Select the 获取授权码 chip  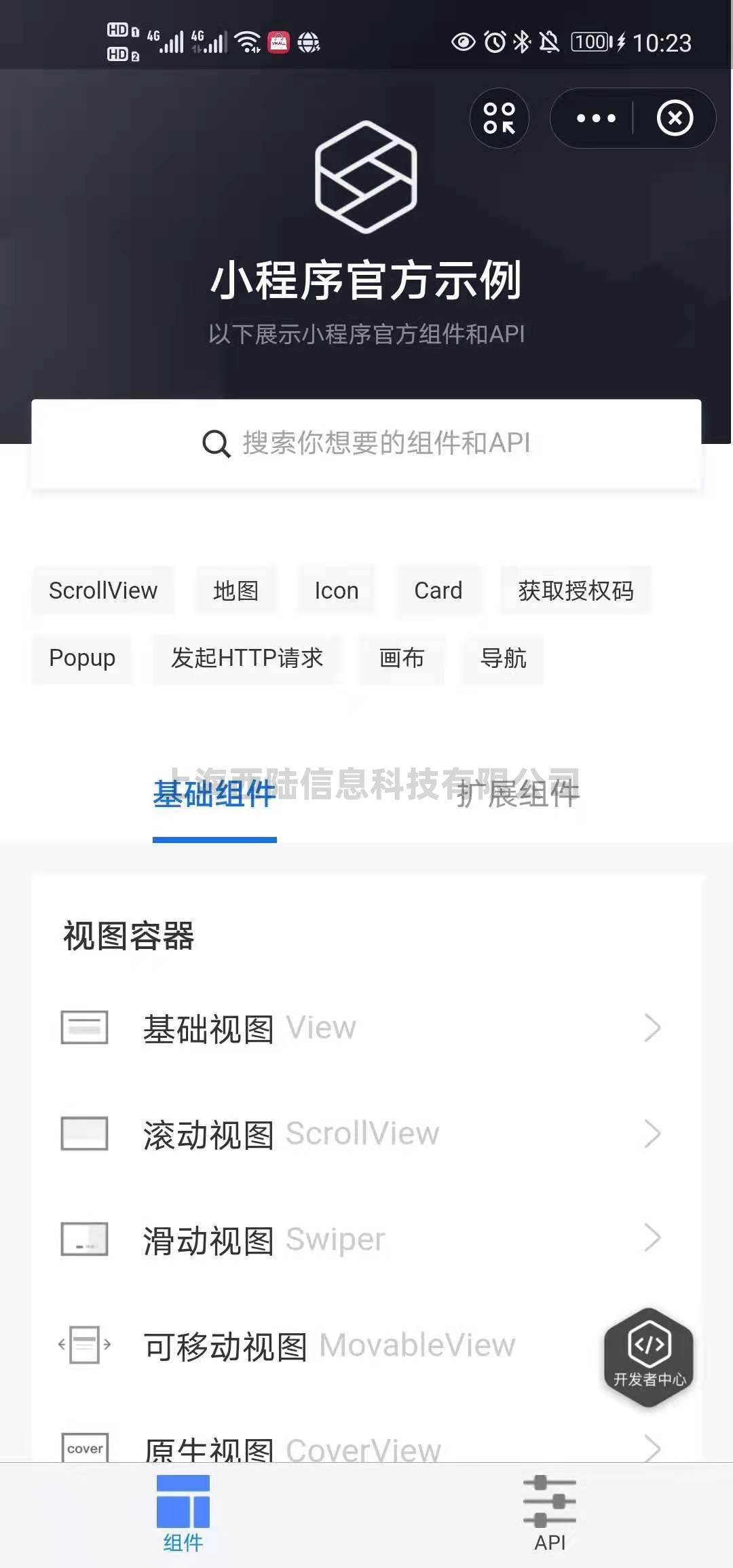tap(576, 591)
